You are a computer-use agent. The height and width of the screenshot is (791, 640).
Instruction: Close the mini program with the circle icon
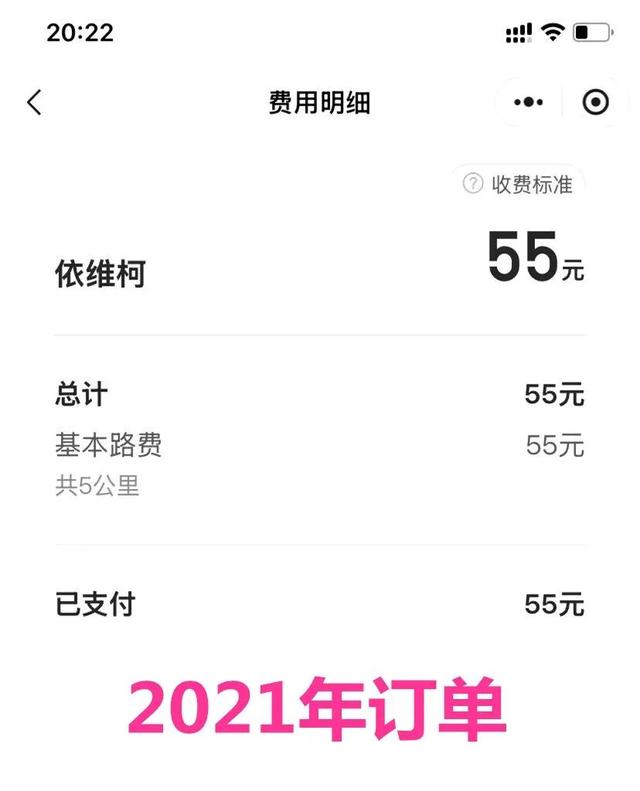coord(595,102)
